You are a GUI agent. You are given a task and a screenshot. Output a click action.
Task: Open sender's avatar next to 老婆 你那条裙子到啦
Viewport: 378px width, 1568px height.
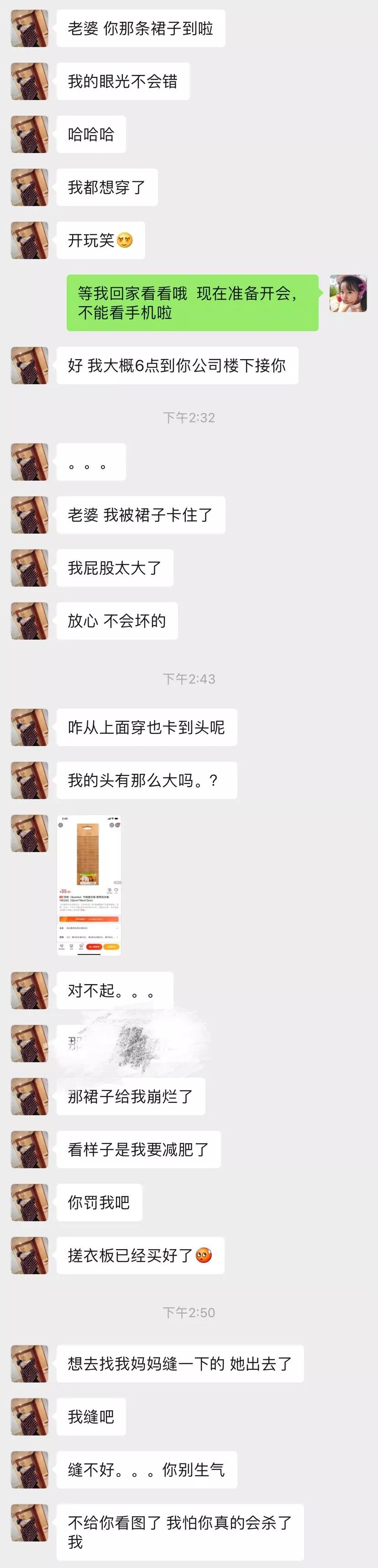point(29,29)
